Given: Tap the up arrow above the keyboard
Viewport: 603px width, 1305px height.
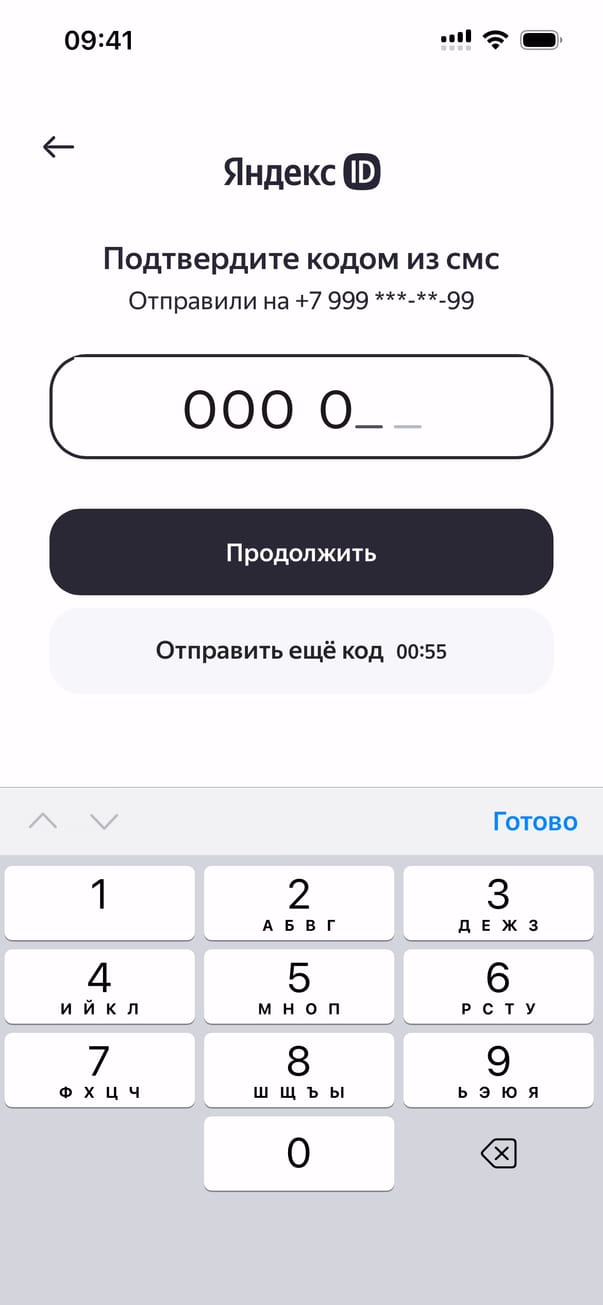Looking at the screenshot, I should point(43,821).
